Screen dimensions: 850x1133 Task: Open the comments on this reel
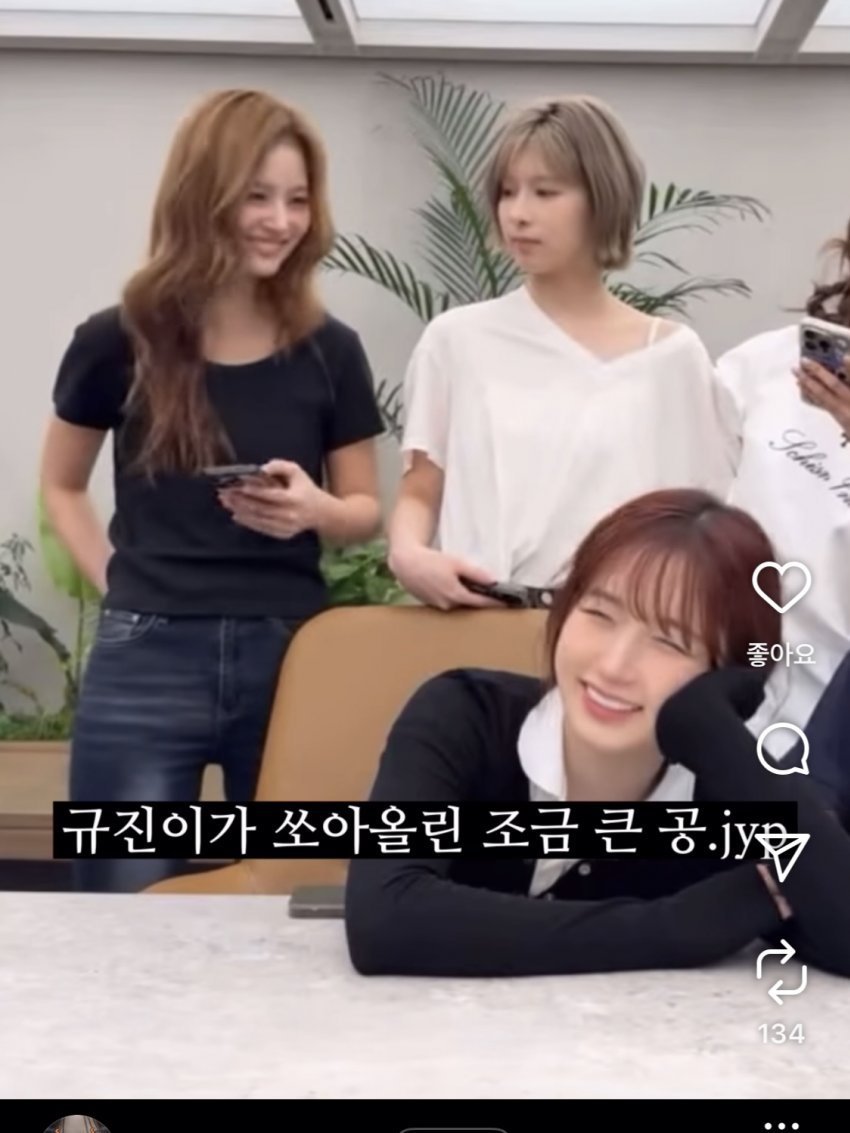click(x=781, y=749)
